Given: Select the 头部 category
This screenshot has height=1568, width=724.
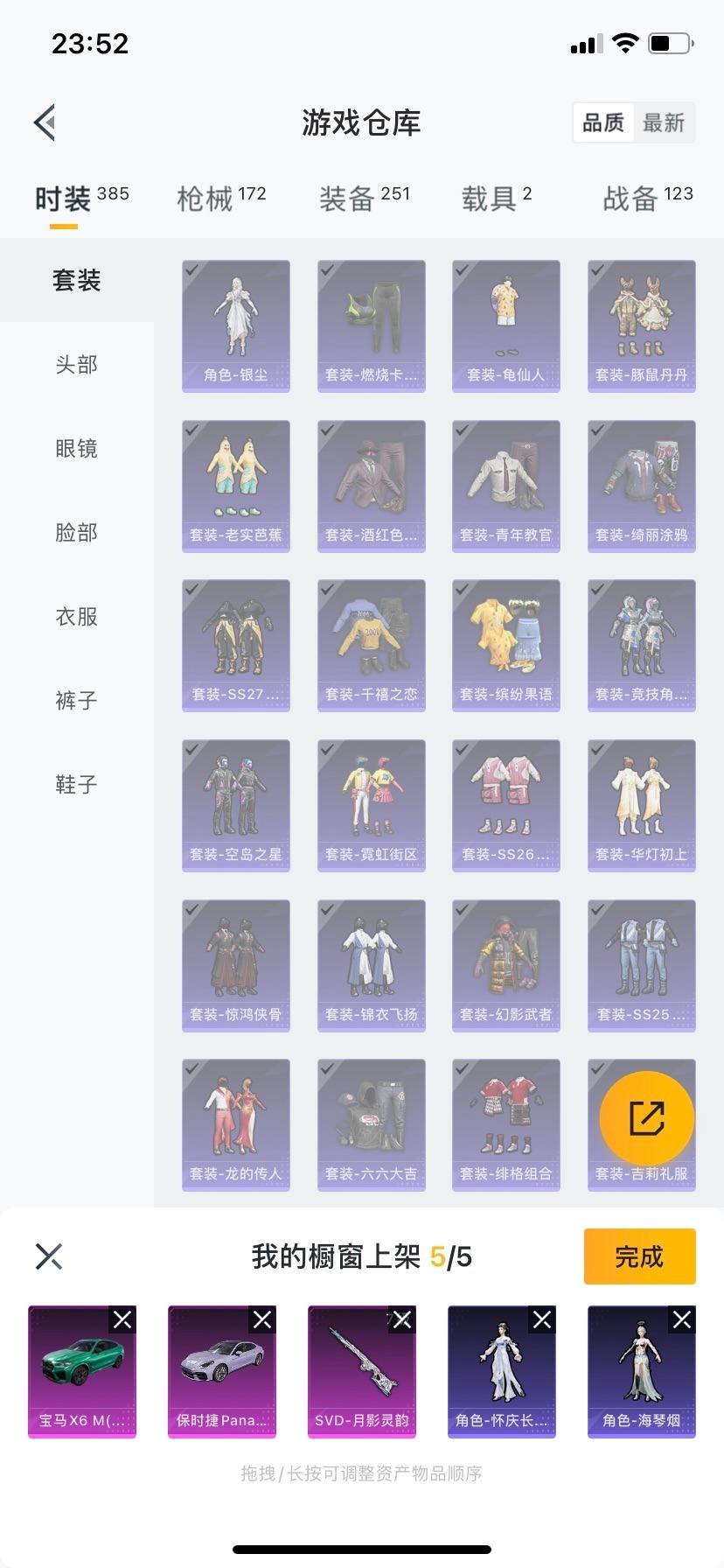Looking at the screenshot, I should point(77,364).
